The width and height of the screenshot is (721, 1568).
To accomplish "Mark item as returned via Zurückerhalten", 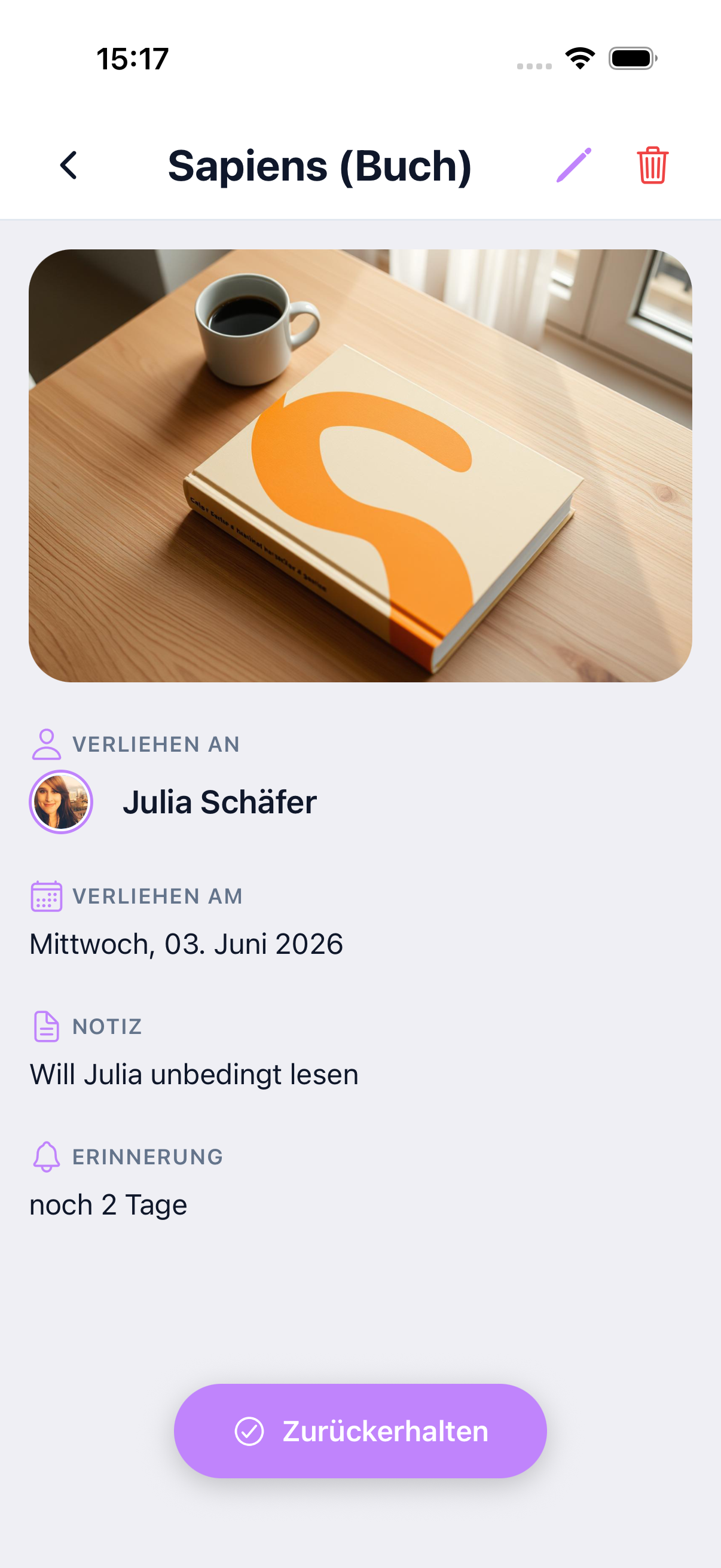I will 360,1430.
